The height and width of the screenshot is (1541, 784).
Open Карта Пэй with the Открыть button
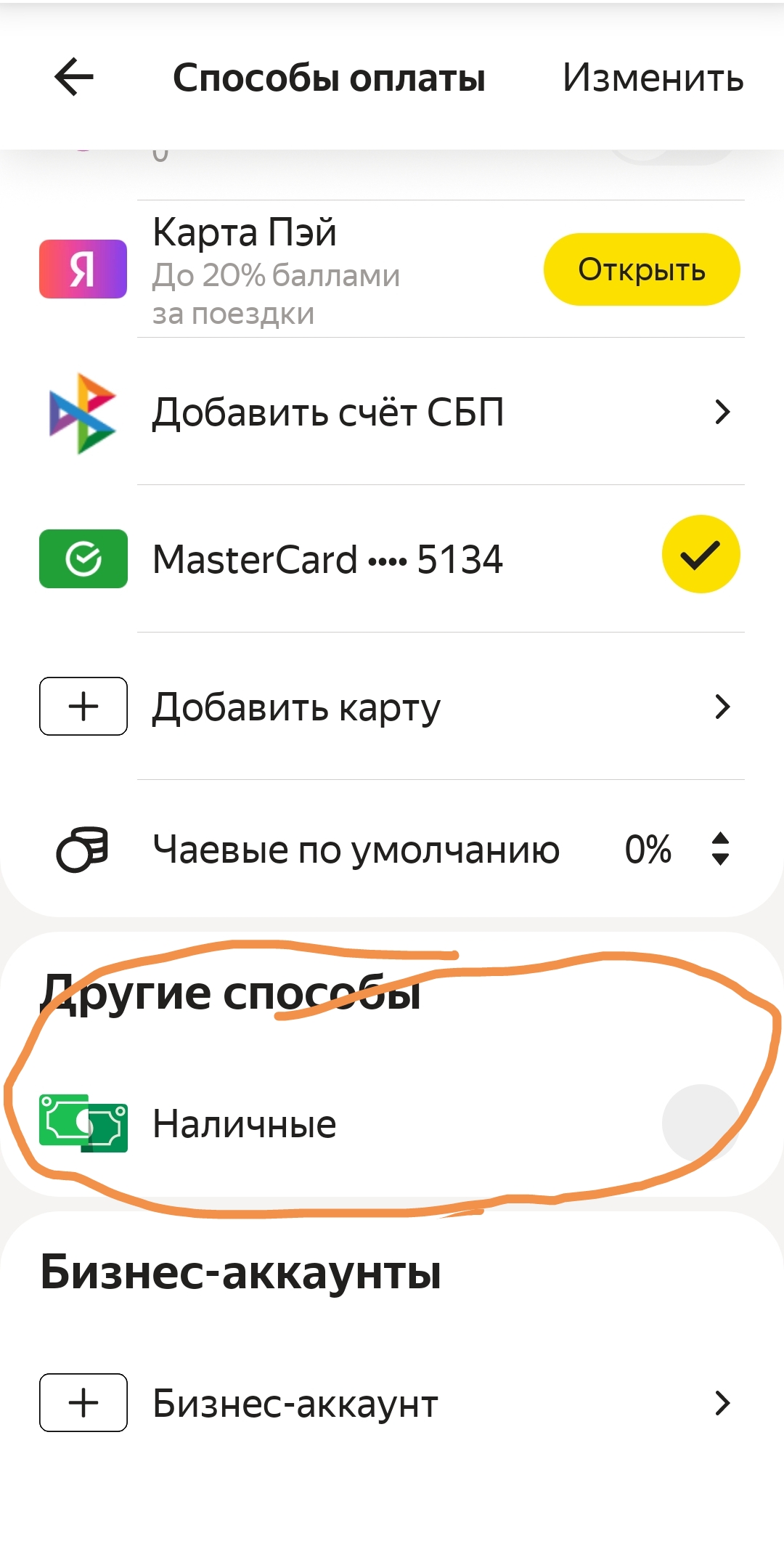point(641,270)
